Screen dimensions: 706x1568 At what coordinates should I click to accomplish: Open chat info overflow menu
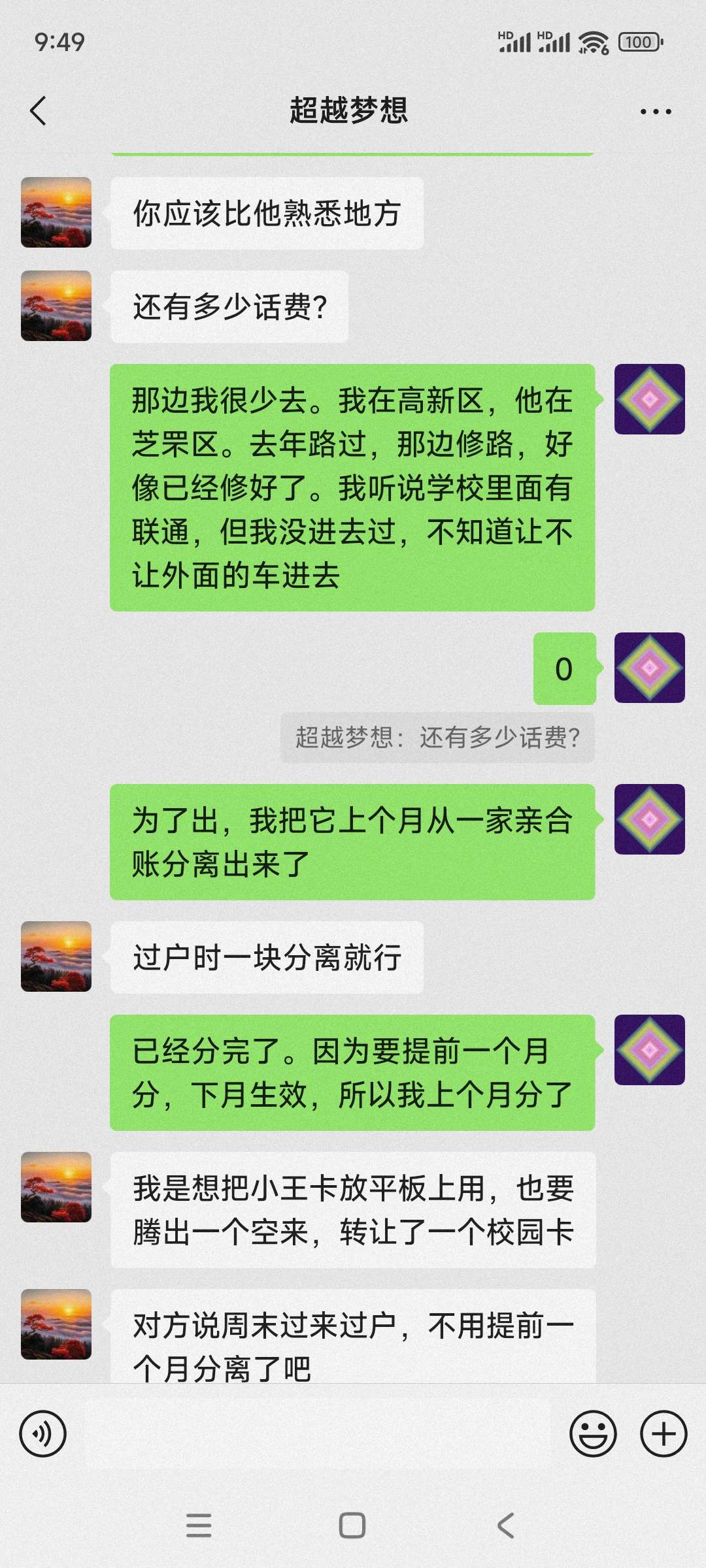click(x=655, y=112)
